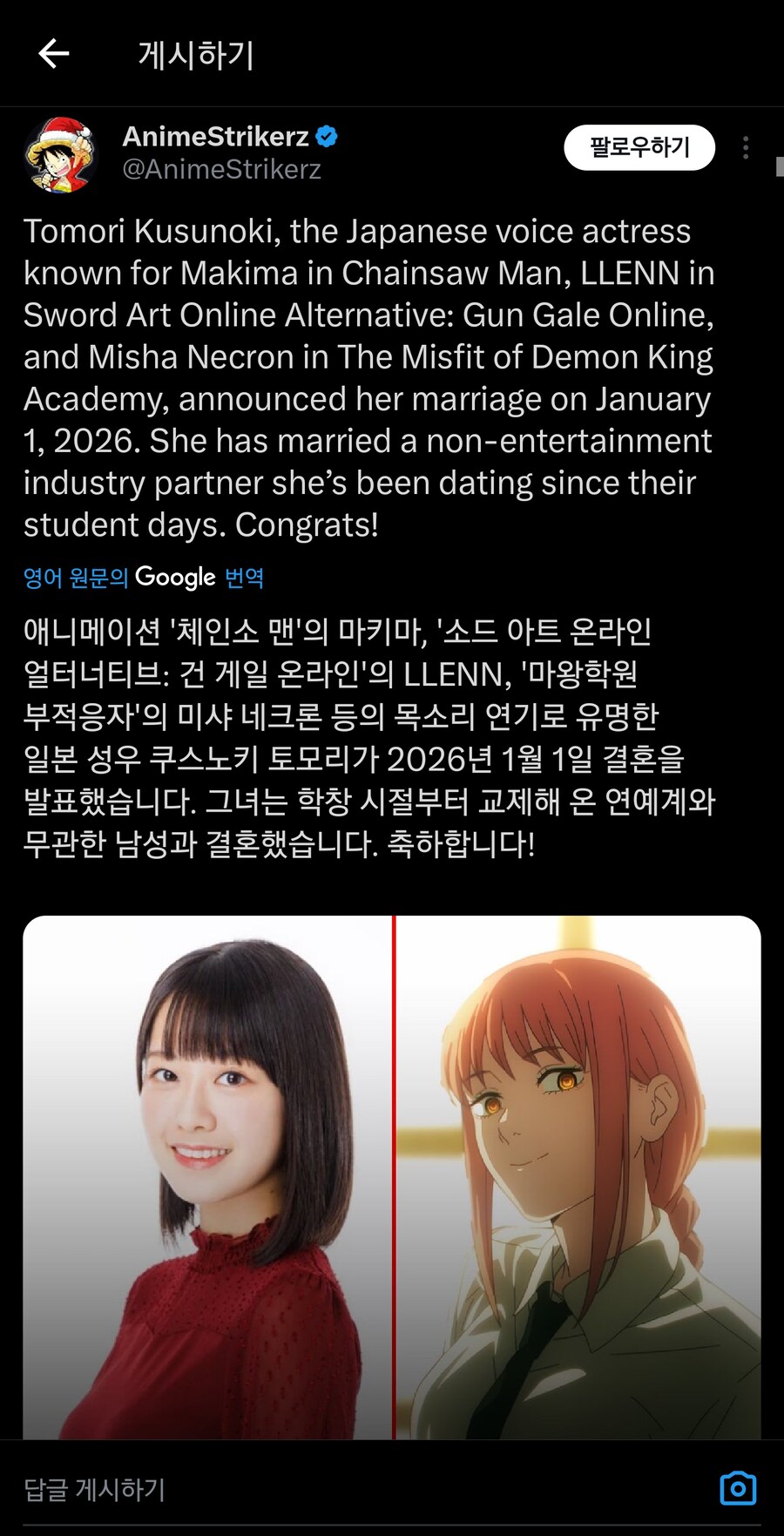Click the blue verified badge next to AnimeStrikerz

click(x=327, y=136)
